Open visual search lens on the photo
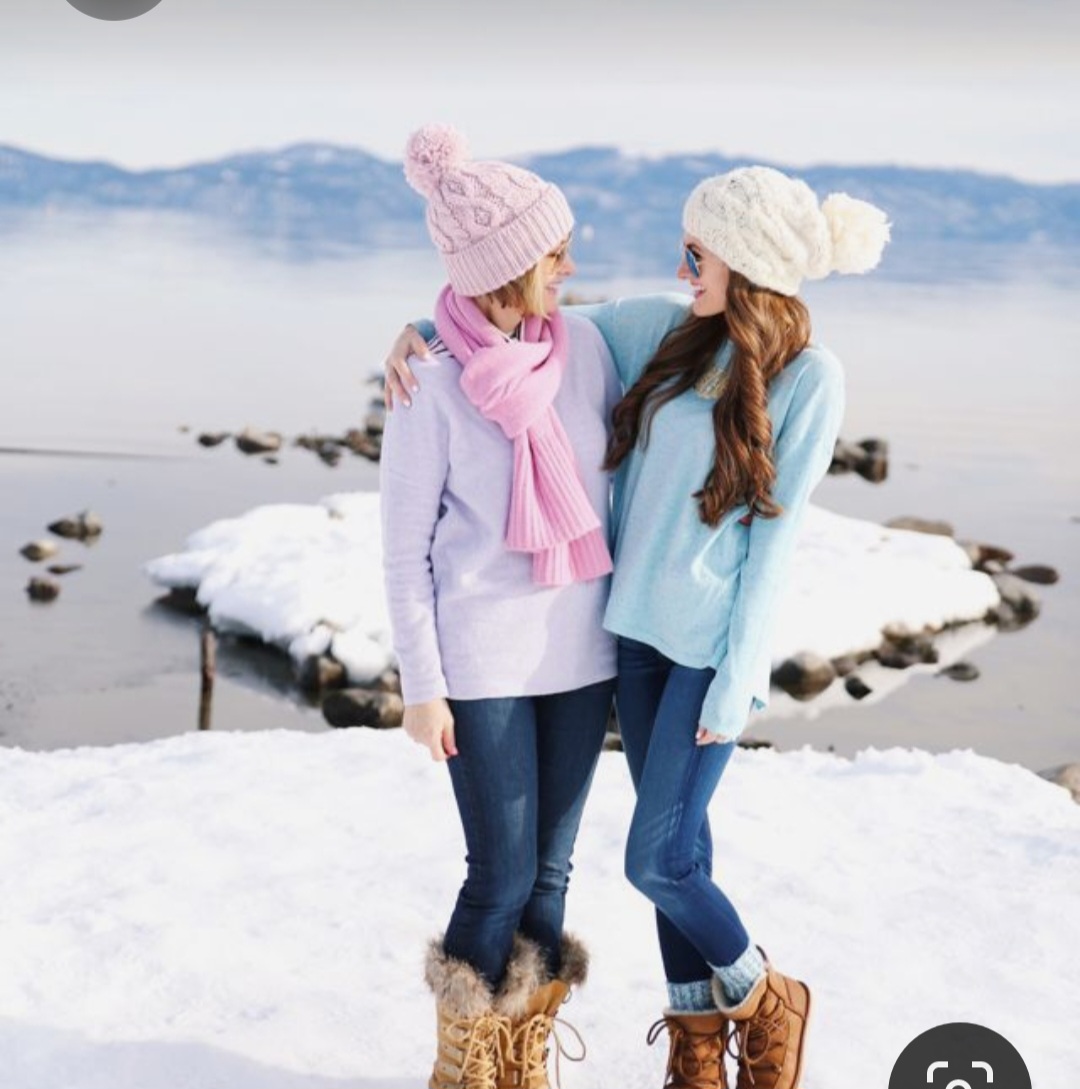Image resolution: width=1080 pixels, height=1089 pixels. pos(959,1063)
